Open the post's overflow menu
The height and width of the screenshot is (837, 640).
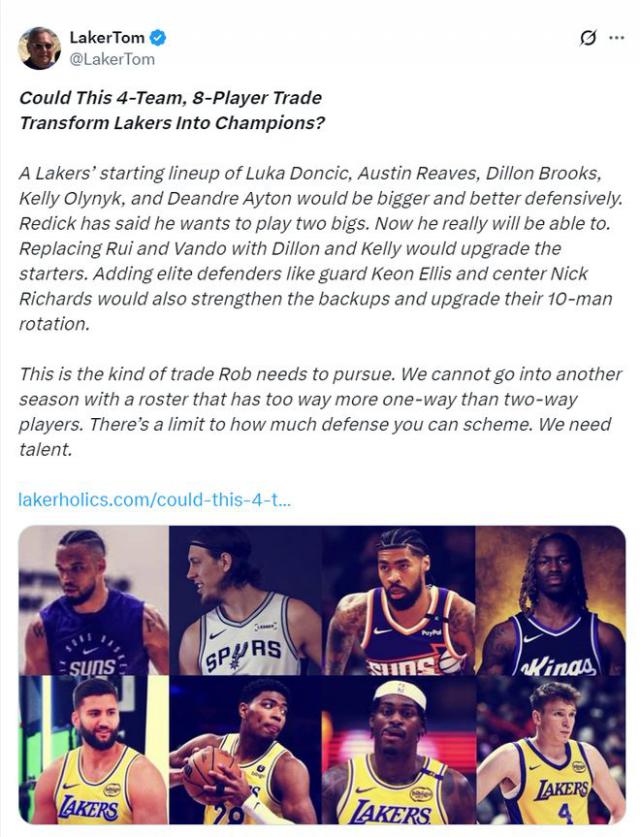[616, 38]
